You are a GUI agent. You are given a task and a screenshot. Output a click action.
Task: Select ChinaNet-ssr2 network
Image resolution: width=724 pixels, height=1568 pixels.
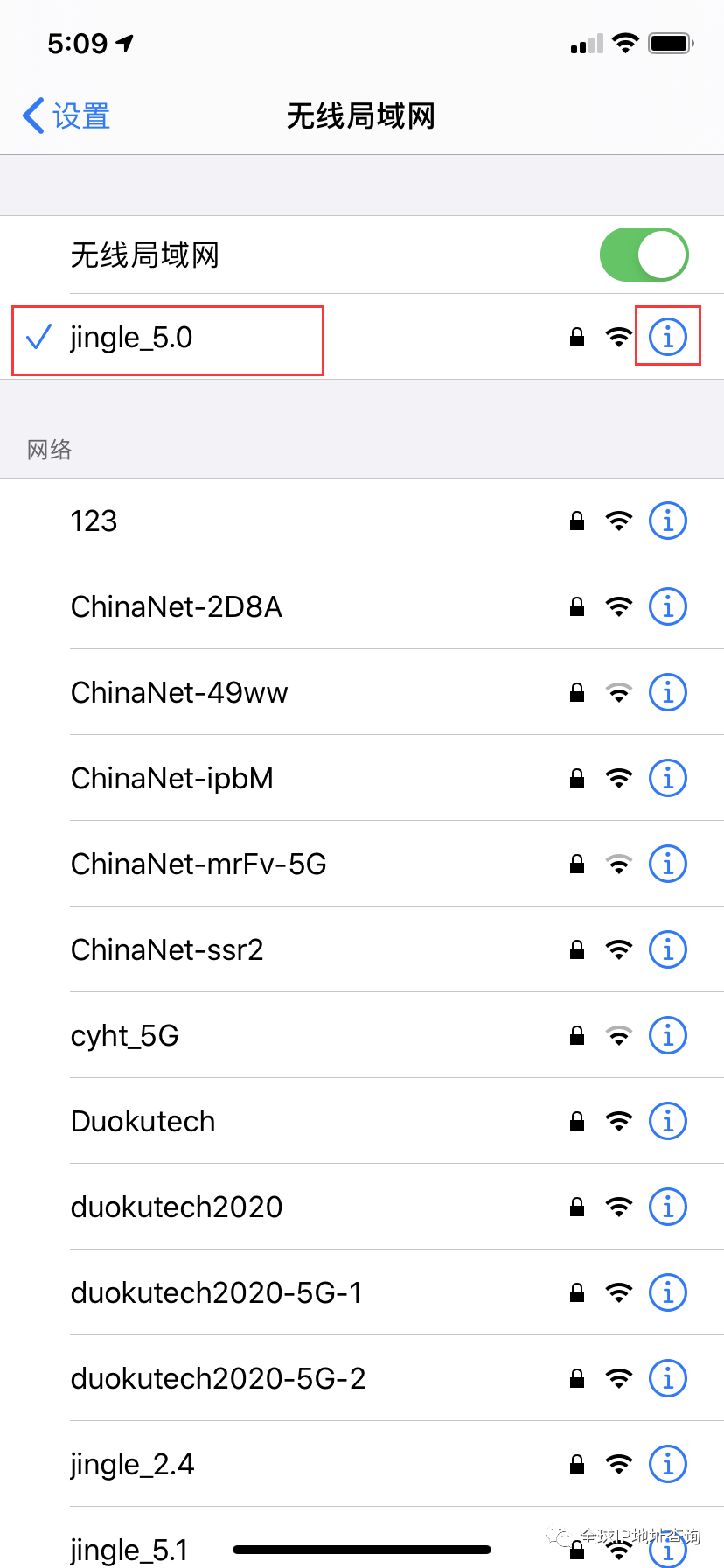click(362, 949)
